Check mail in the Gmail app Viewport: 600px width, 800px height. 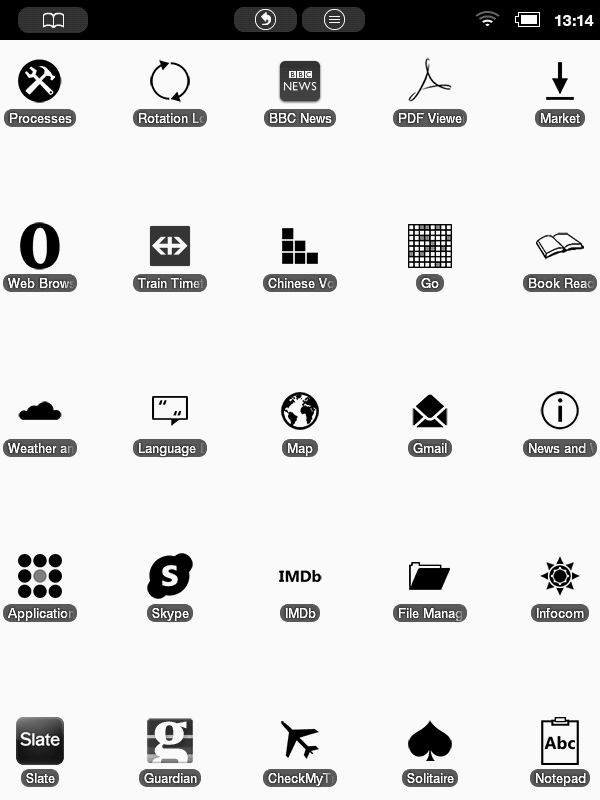pyautogui.click(x=430, y=411)
